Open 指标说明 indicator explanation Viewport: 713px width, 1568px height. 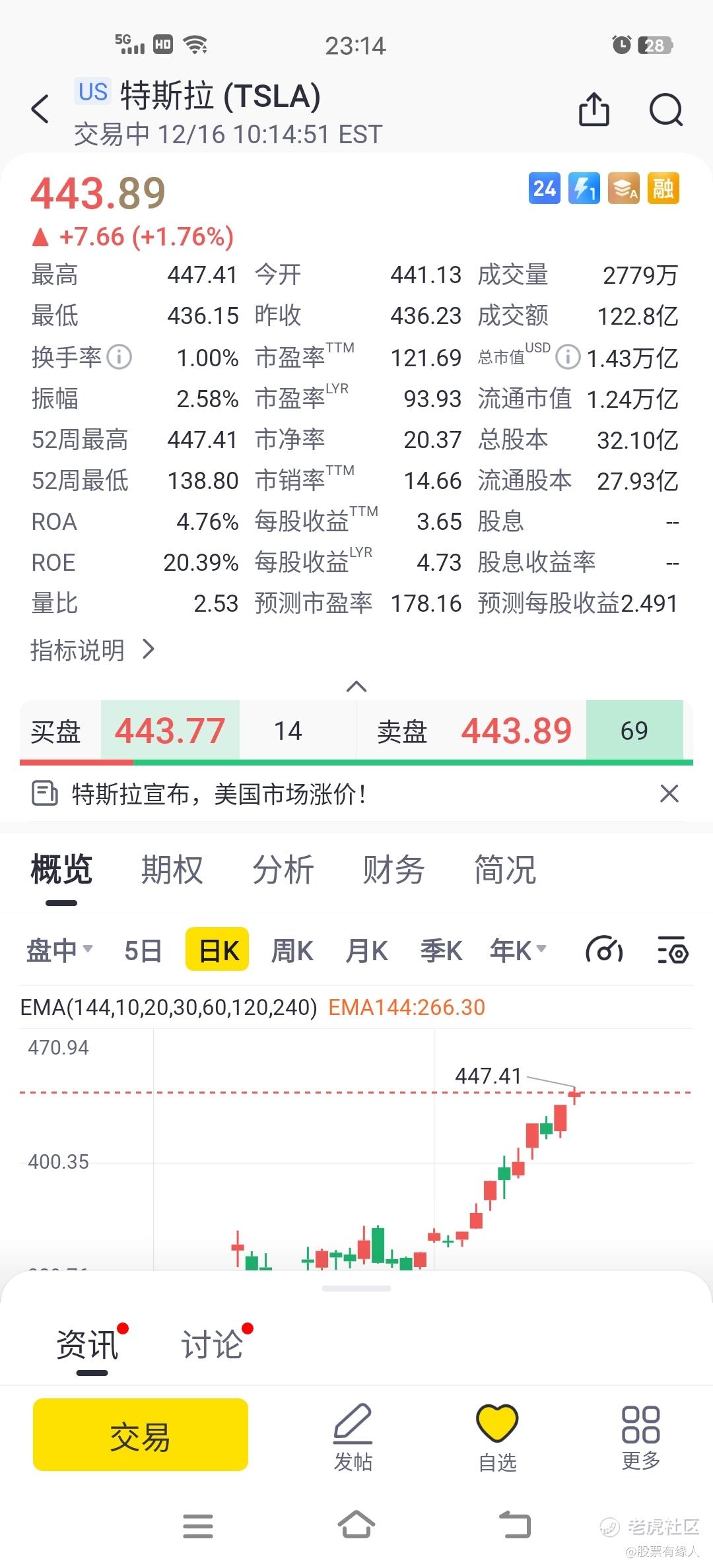point(92,650)
